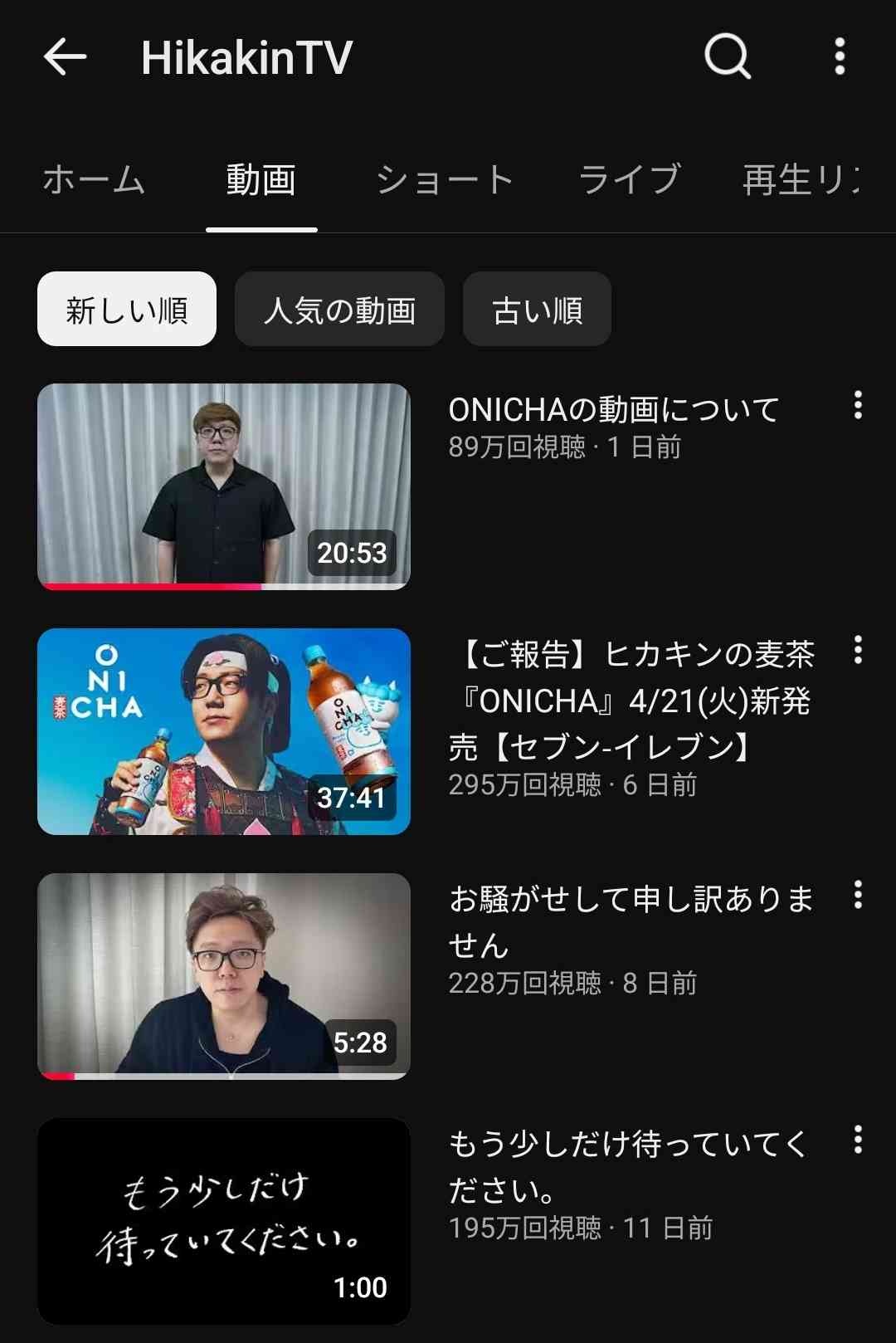
Task: Open options for お騒がせして申し訳ありません
Action: tap(858, 895)
